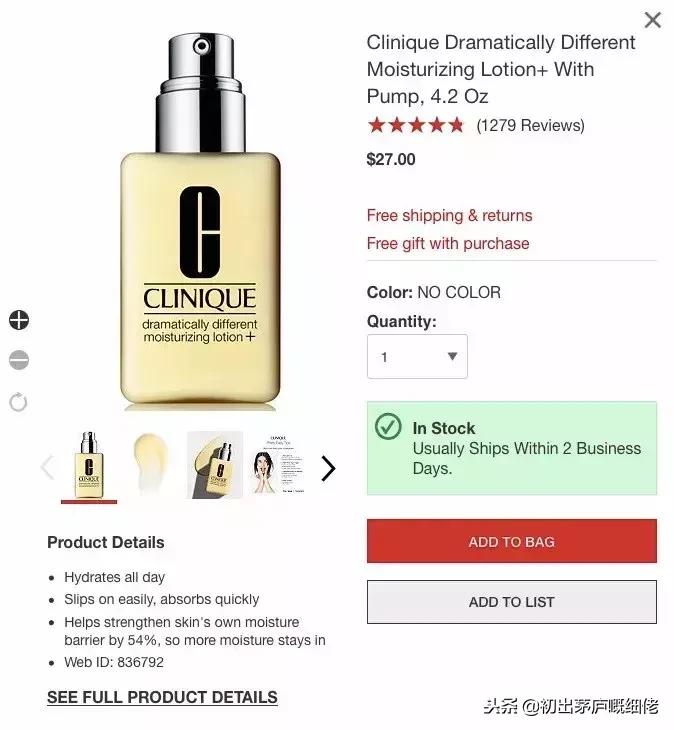This screenshot has height=730, width=674.
Task: View the lotion texture swatch thumbnail
Action: click(151, 465)
